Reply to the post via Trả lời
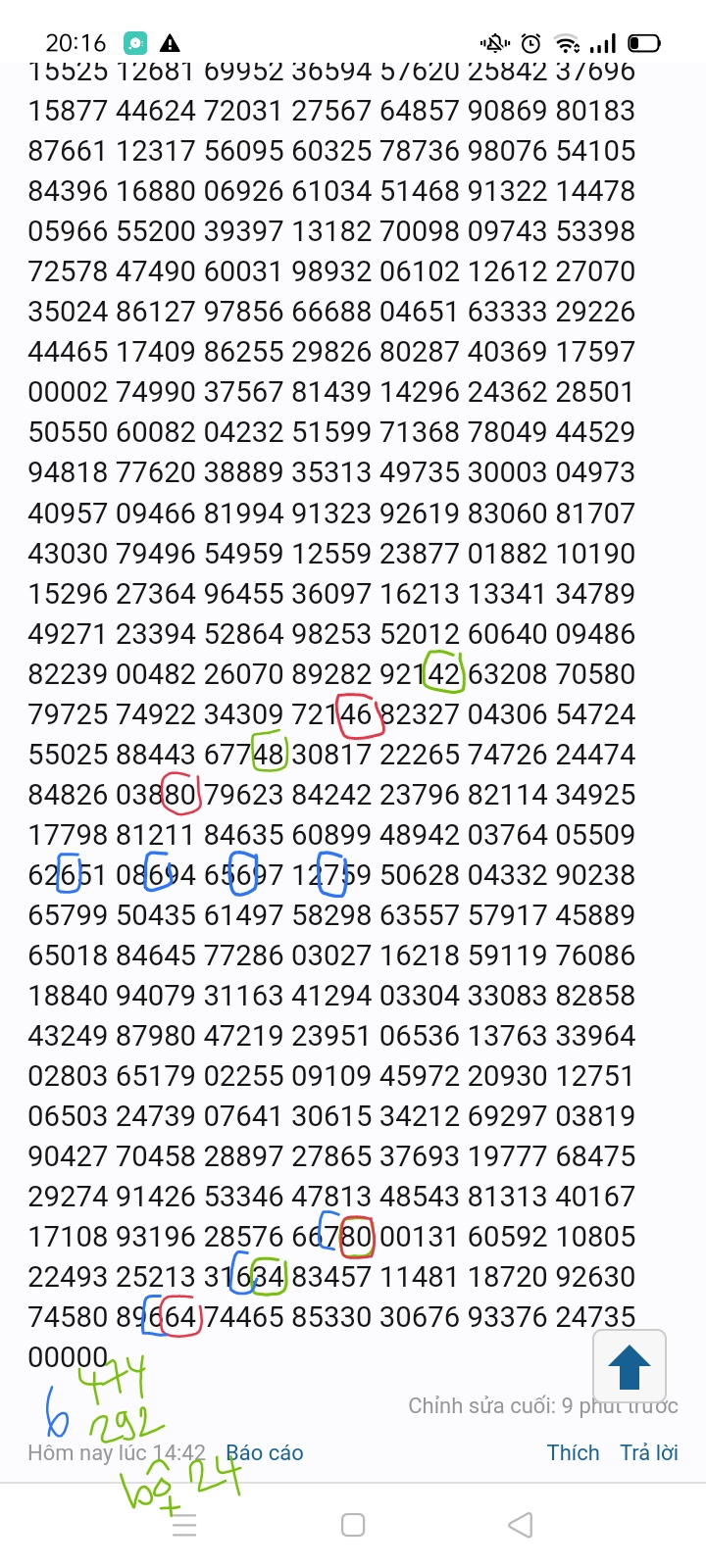 coord(648,1452)
